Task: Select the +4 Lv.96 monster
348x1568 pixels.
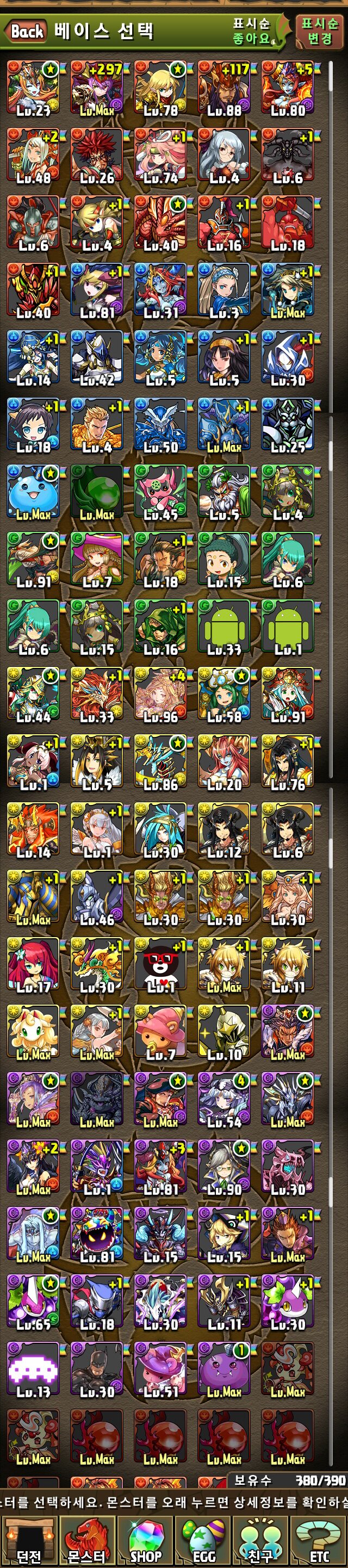Action: 160,694
